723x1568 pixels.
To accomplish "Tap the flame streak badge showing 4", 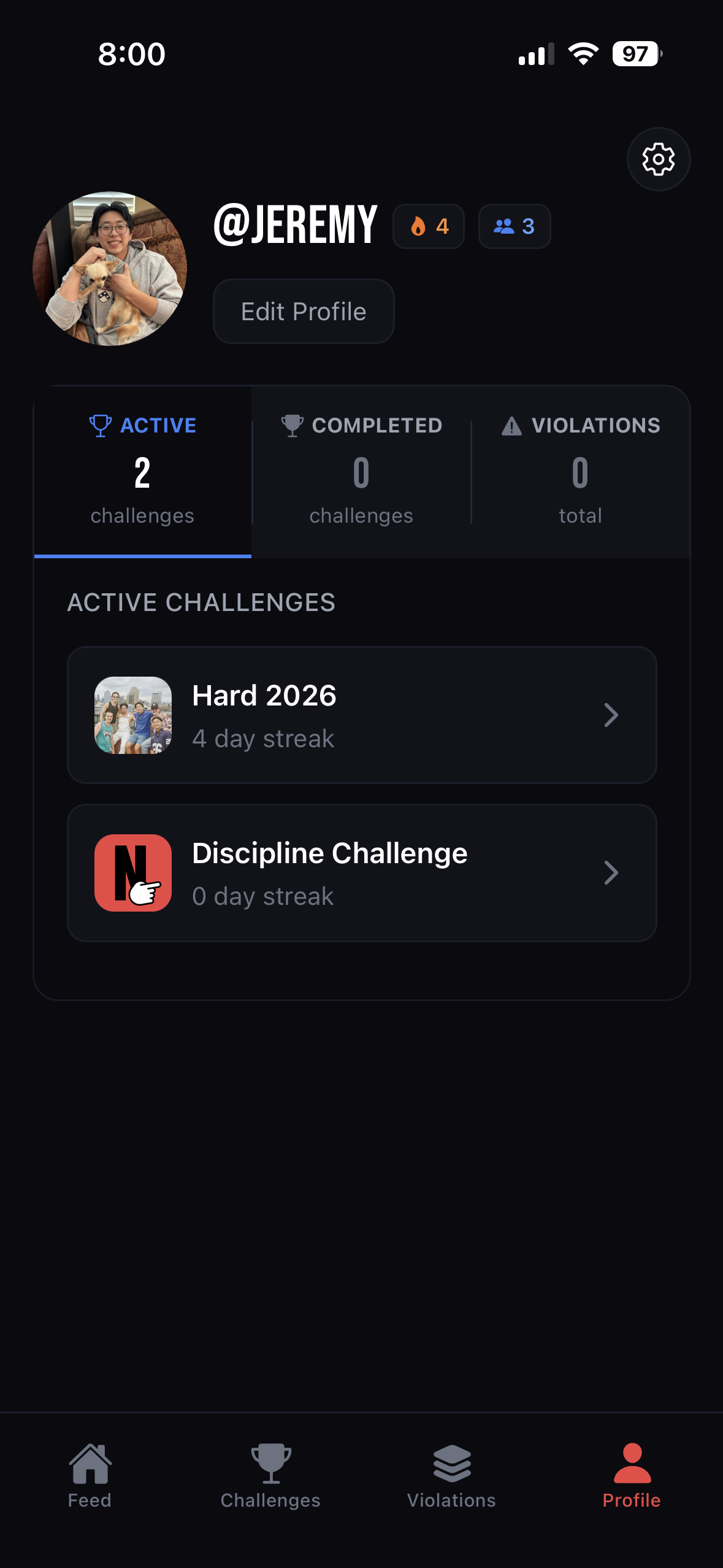I will pyautogui.click(x=429, y=226).
